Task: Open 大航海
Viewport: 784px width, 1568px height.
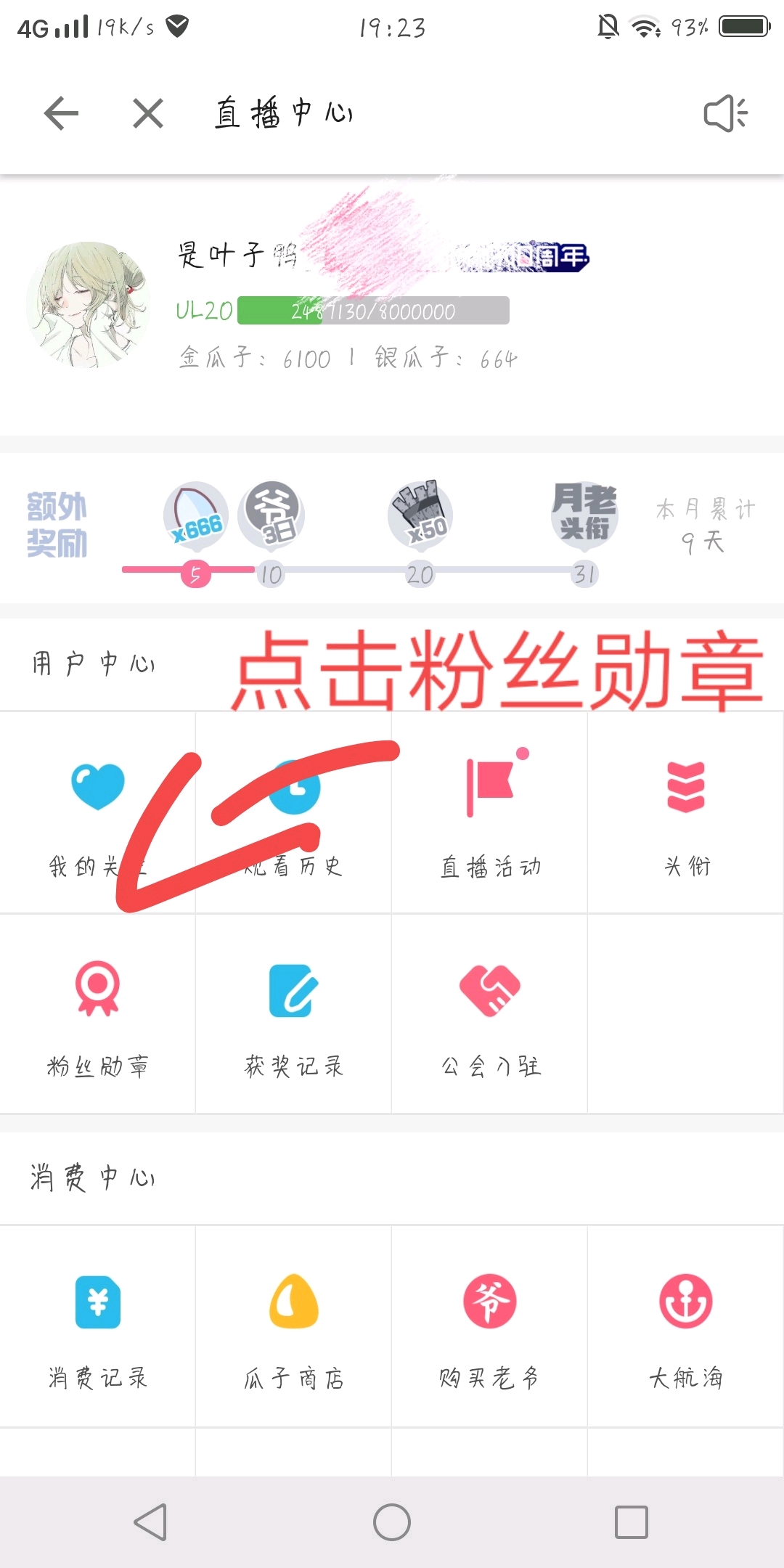Action: 686,1326
